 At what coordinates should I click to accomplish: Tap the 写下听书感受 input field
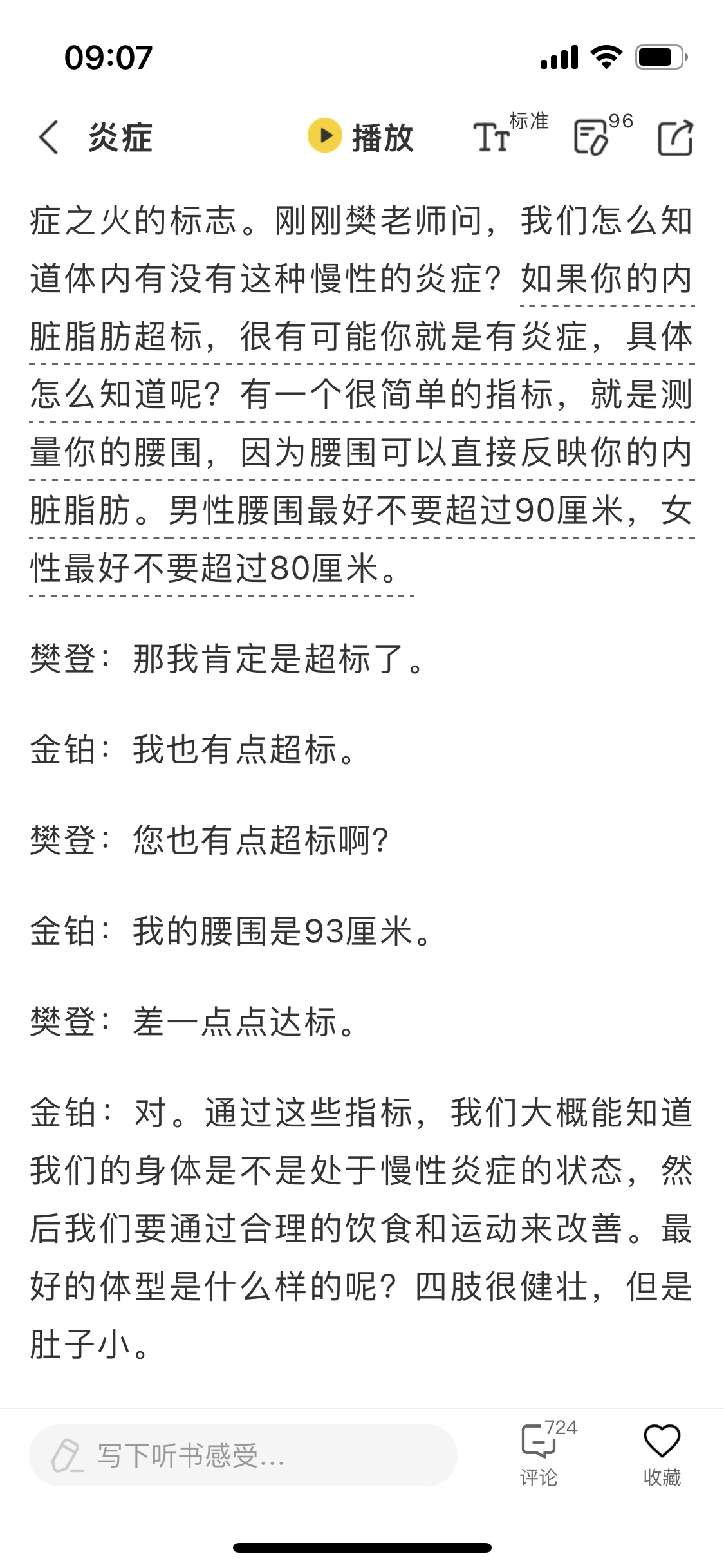click(x=243, y=1455)
